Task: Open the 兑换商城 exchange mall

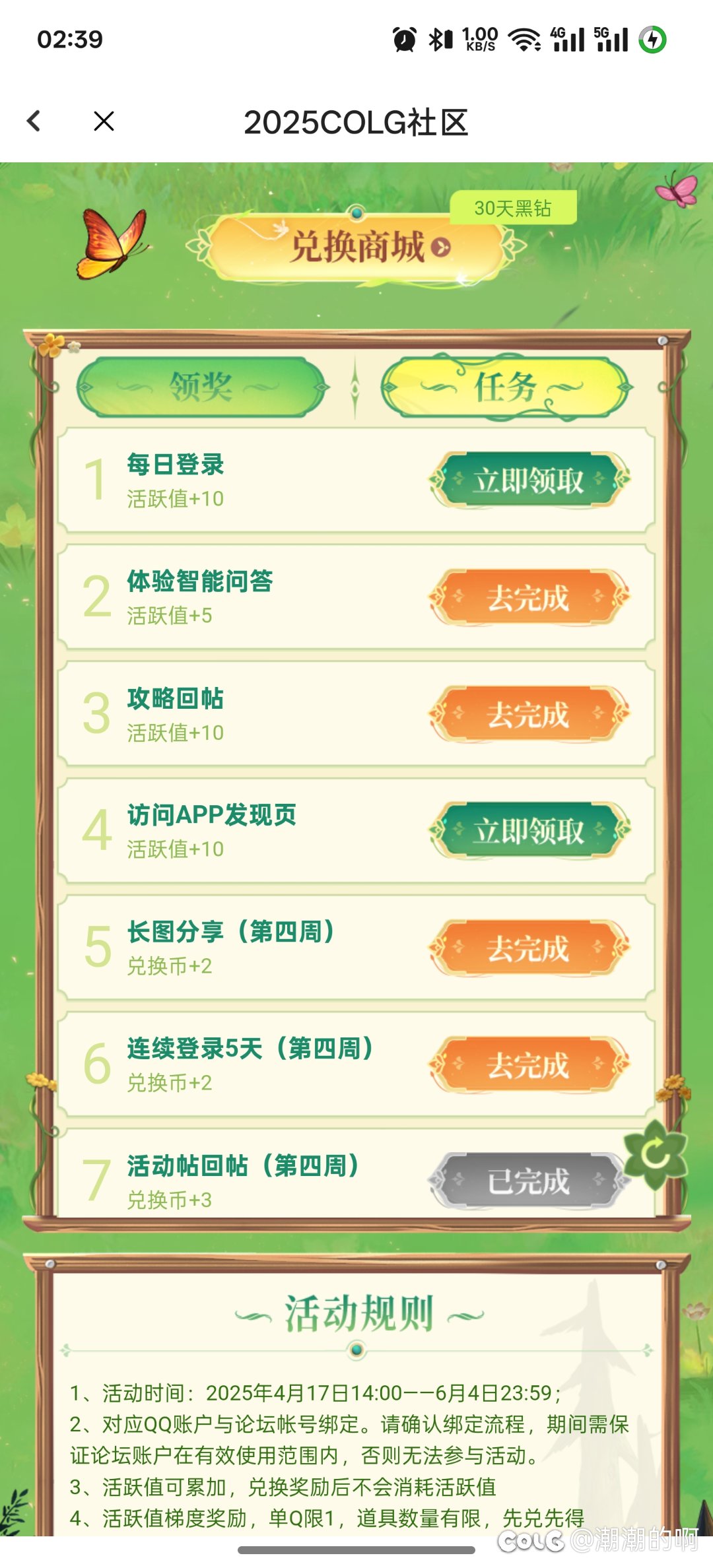Action: point(357,247)
